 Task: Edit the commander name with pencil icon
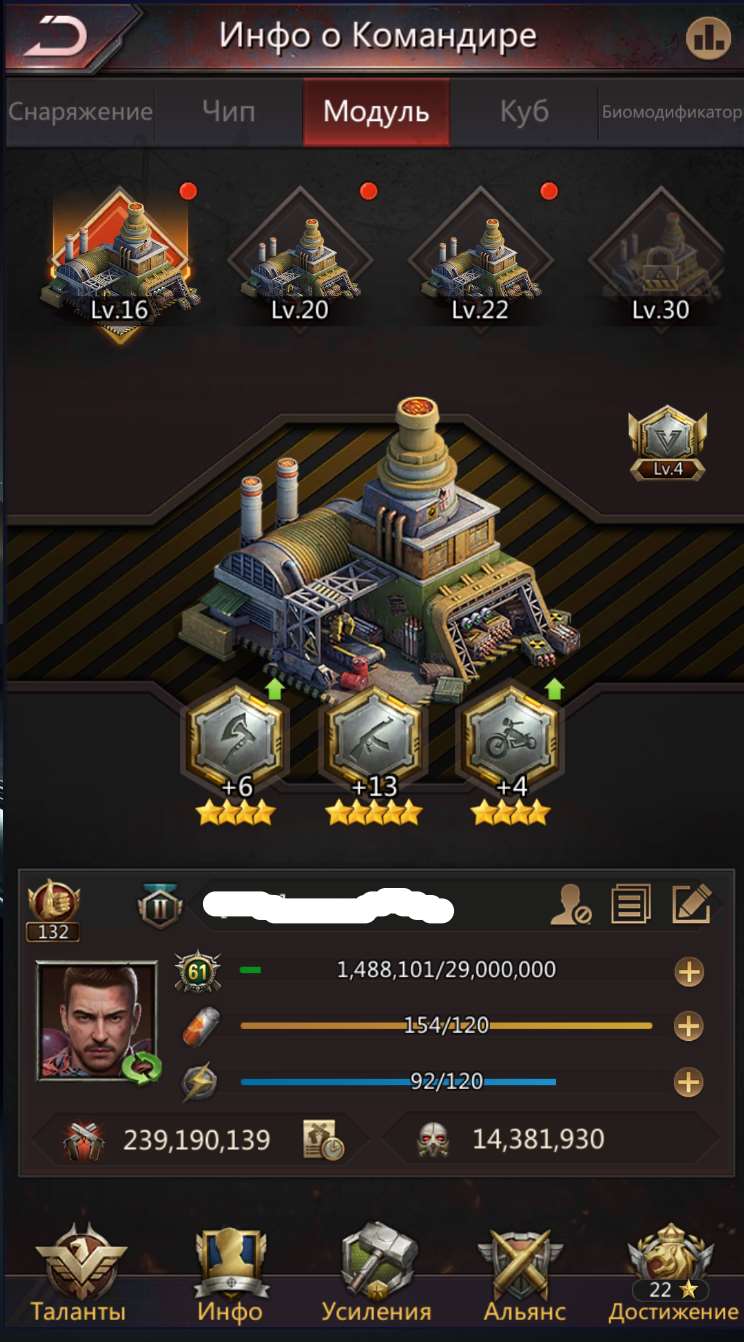tap(691, 904)
